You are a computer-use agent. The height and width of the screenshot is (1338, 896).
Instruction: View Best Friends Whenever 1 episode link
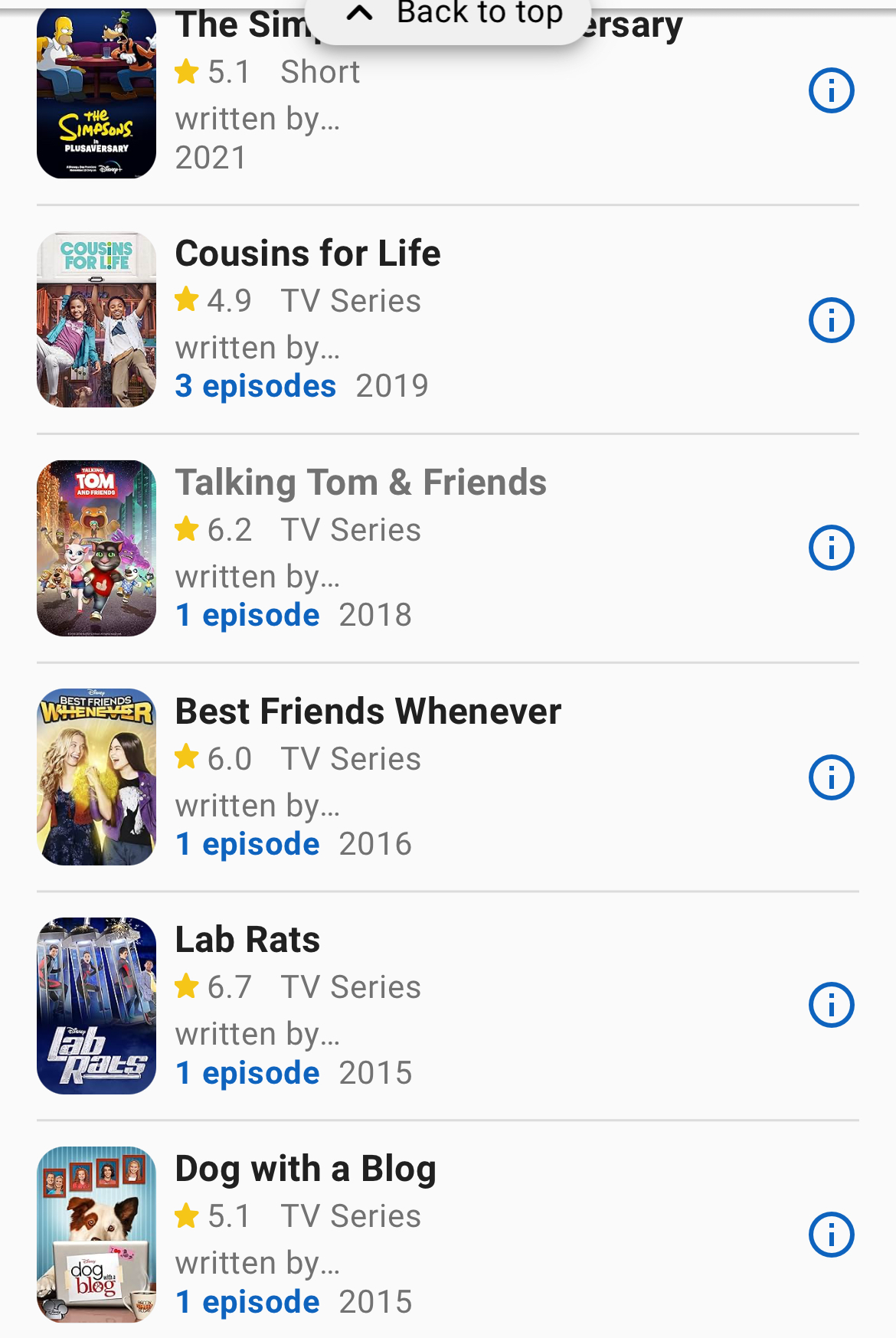pyautogui.click(x=247, y=844)
